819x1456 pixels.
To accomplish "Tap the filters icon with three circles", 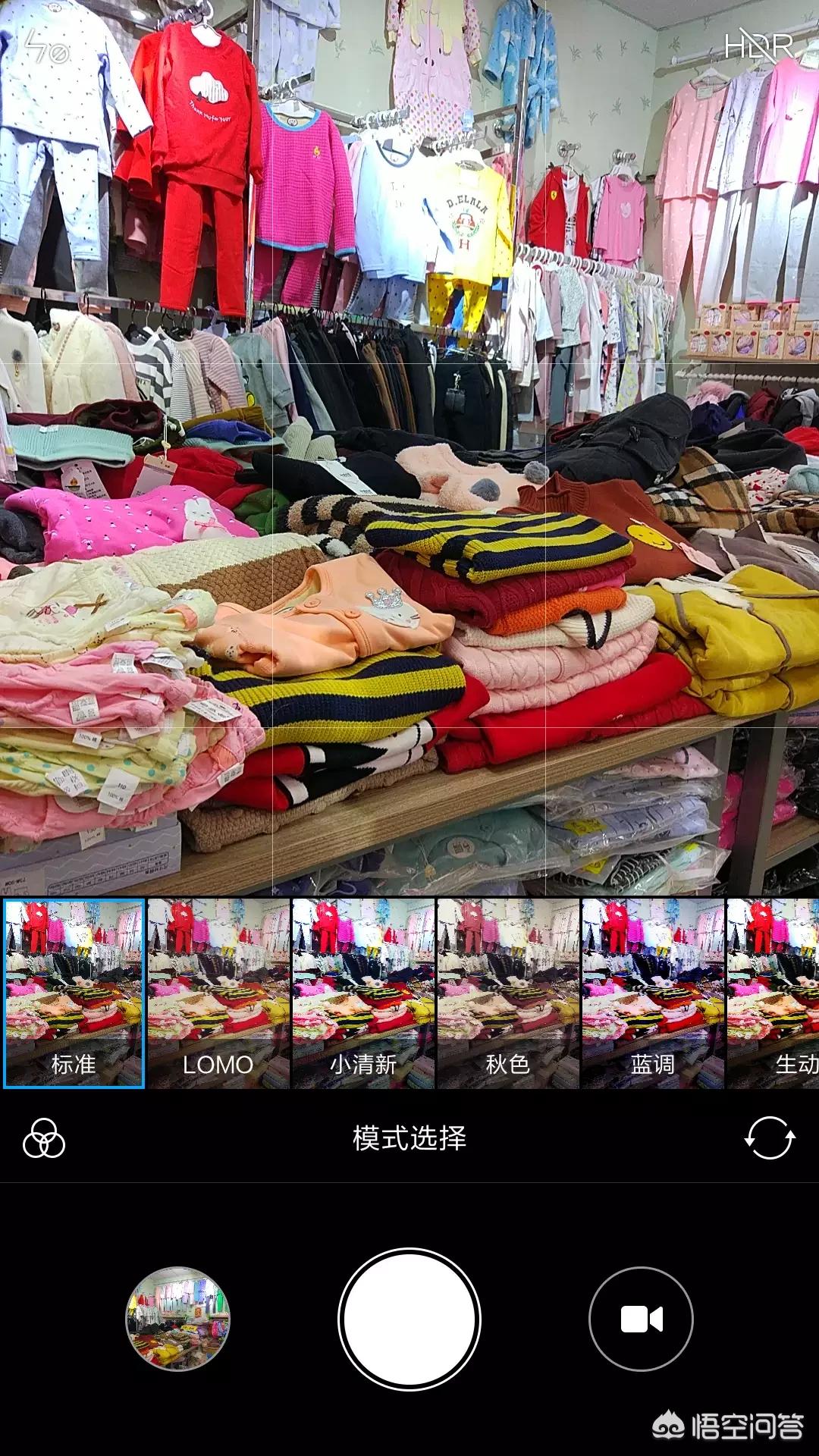I will pyautogui.click(x=44, y=1138).
